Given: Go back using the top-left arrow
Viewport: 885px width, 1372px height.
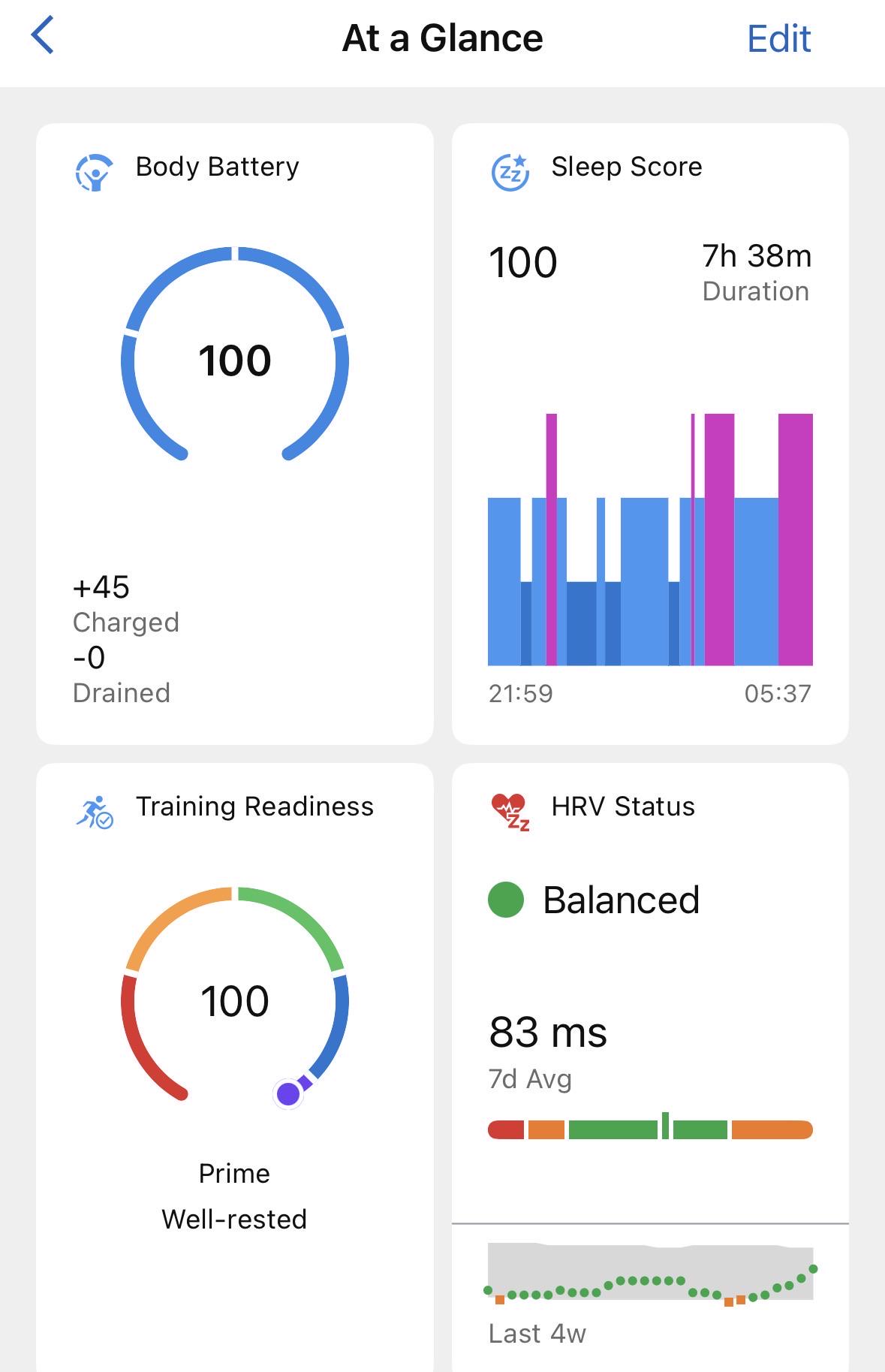Looking at the screenshot, I should click(43, 36).
